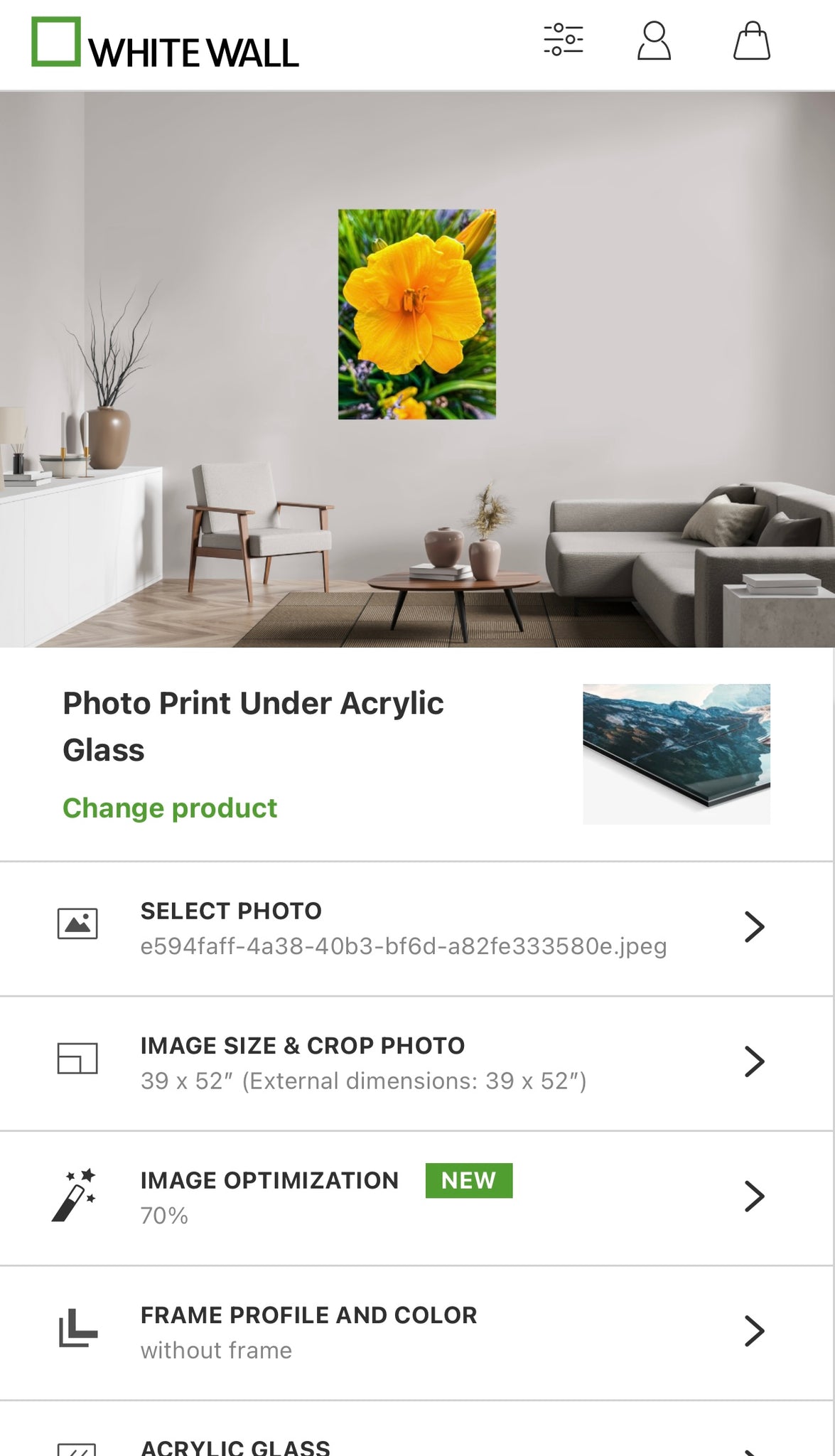Open the configuration sliders icon
The image size is (835, 1456).
[563, 41]
